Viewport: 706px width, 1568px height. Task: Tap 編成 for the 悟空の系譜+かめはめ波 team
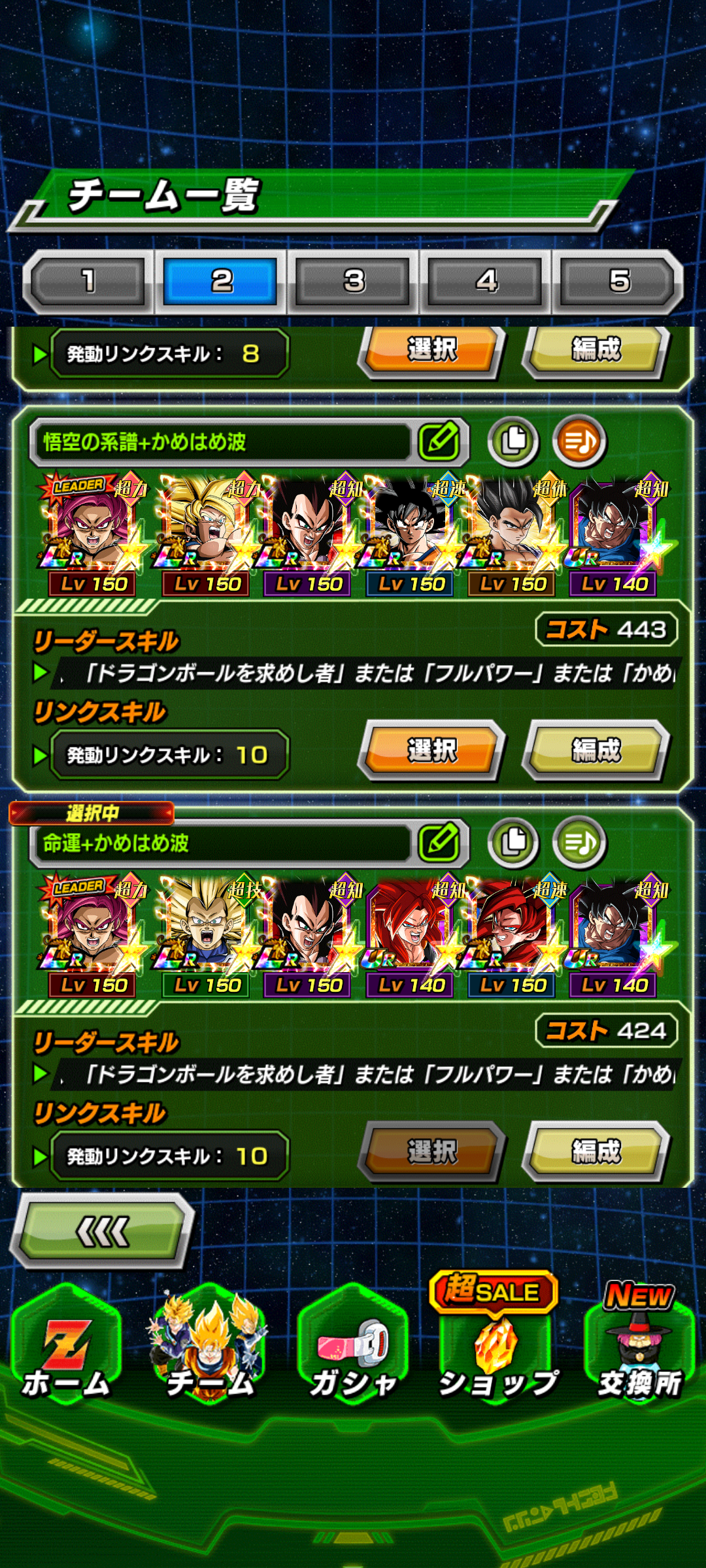pyautogui.click(x=596, y=750)
